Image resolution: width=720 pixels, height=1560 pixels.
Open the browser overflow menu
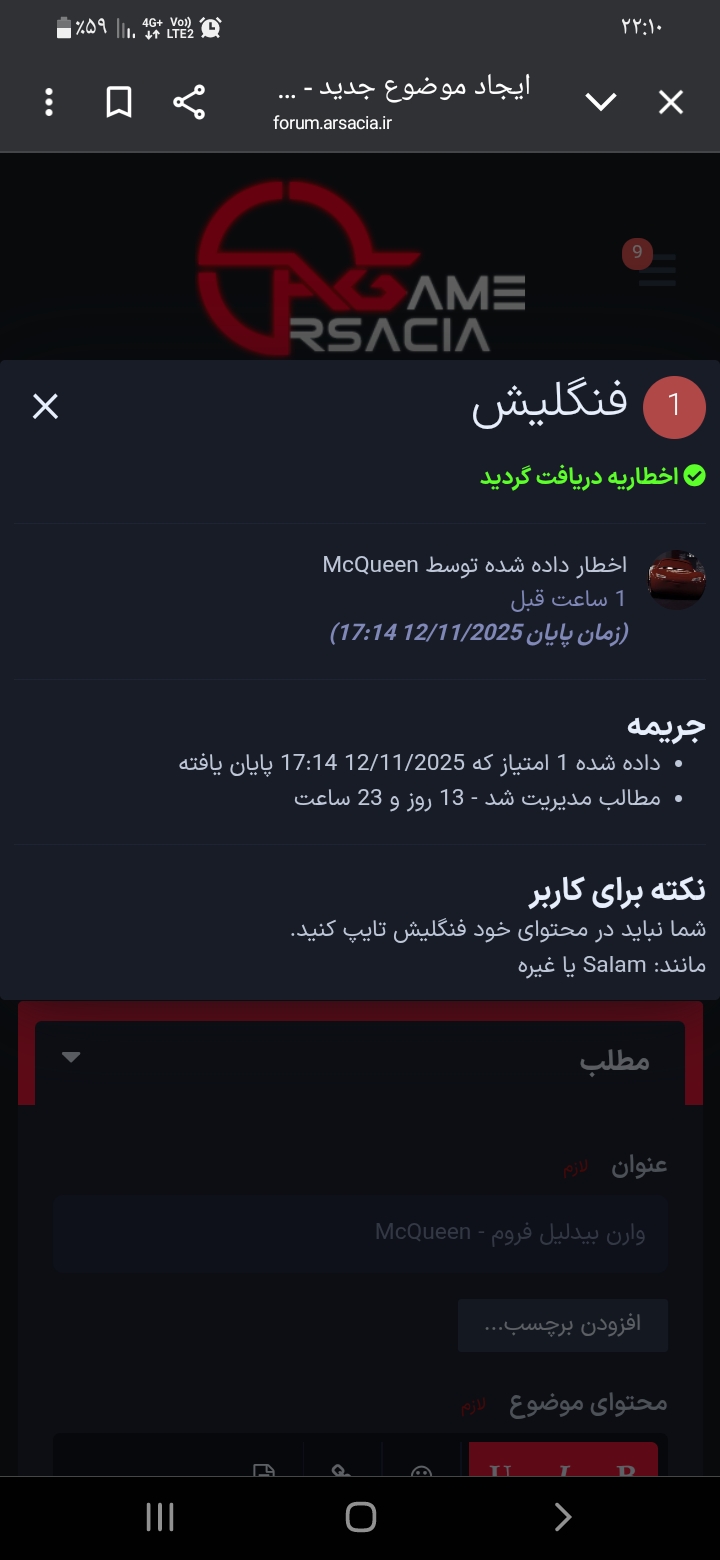click(49, 102)
